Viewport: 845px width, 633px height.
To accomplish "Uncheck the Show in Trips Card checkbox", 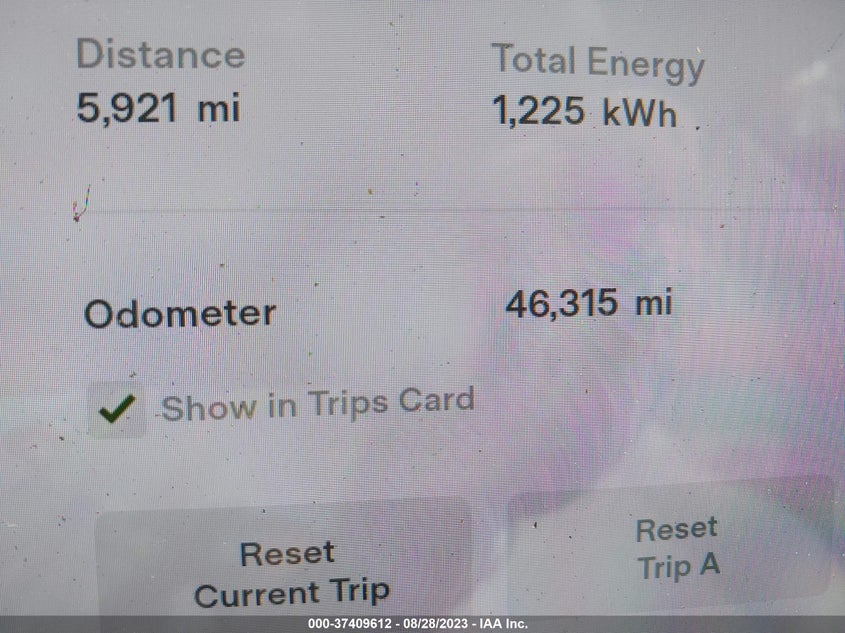I will (117, 410).
